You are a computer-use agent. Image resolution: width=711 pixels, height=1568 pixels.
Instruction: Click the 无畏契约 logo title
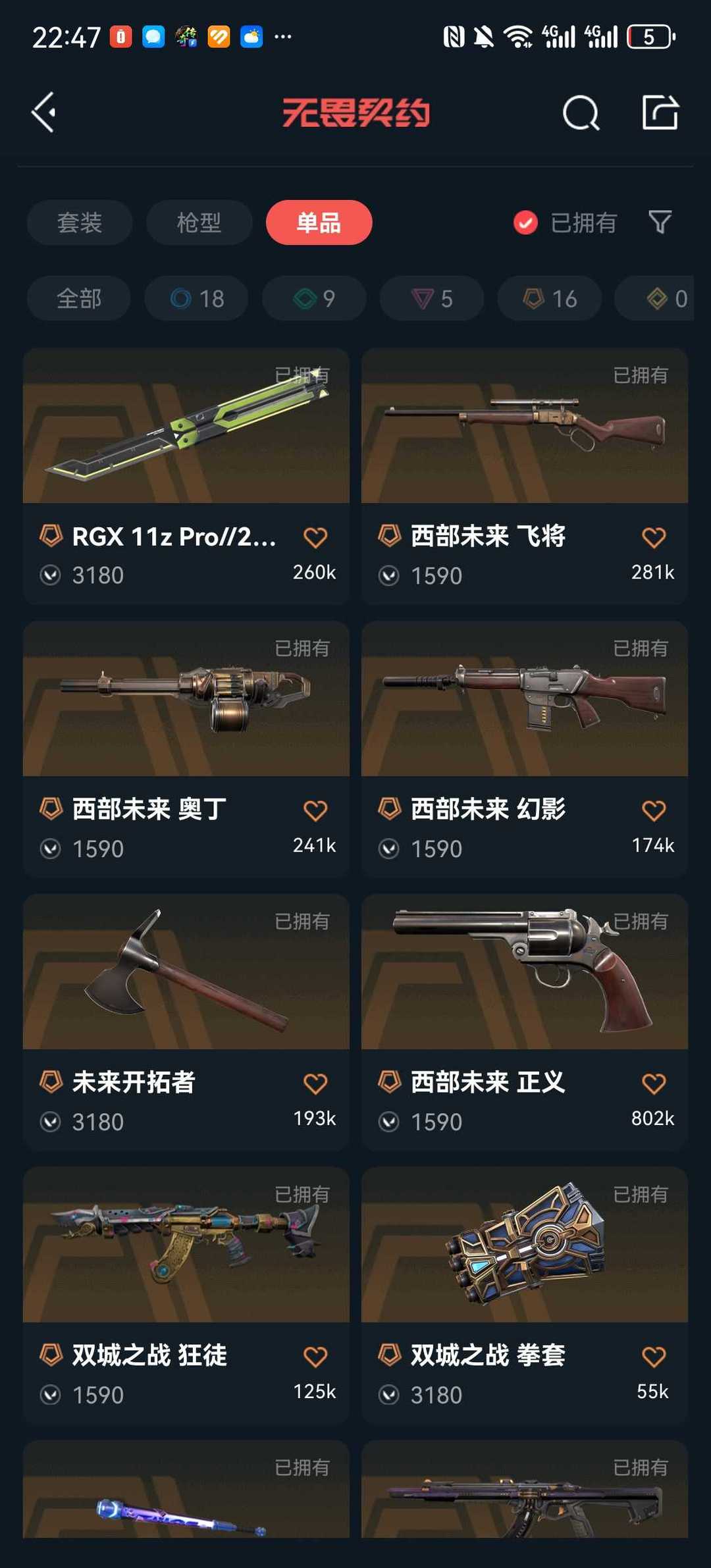(355, 112)
